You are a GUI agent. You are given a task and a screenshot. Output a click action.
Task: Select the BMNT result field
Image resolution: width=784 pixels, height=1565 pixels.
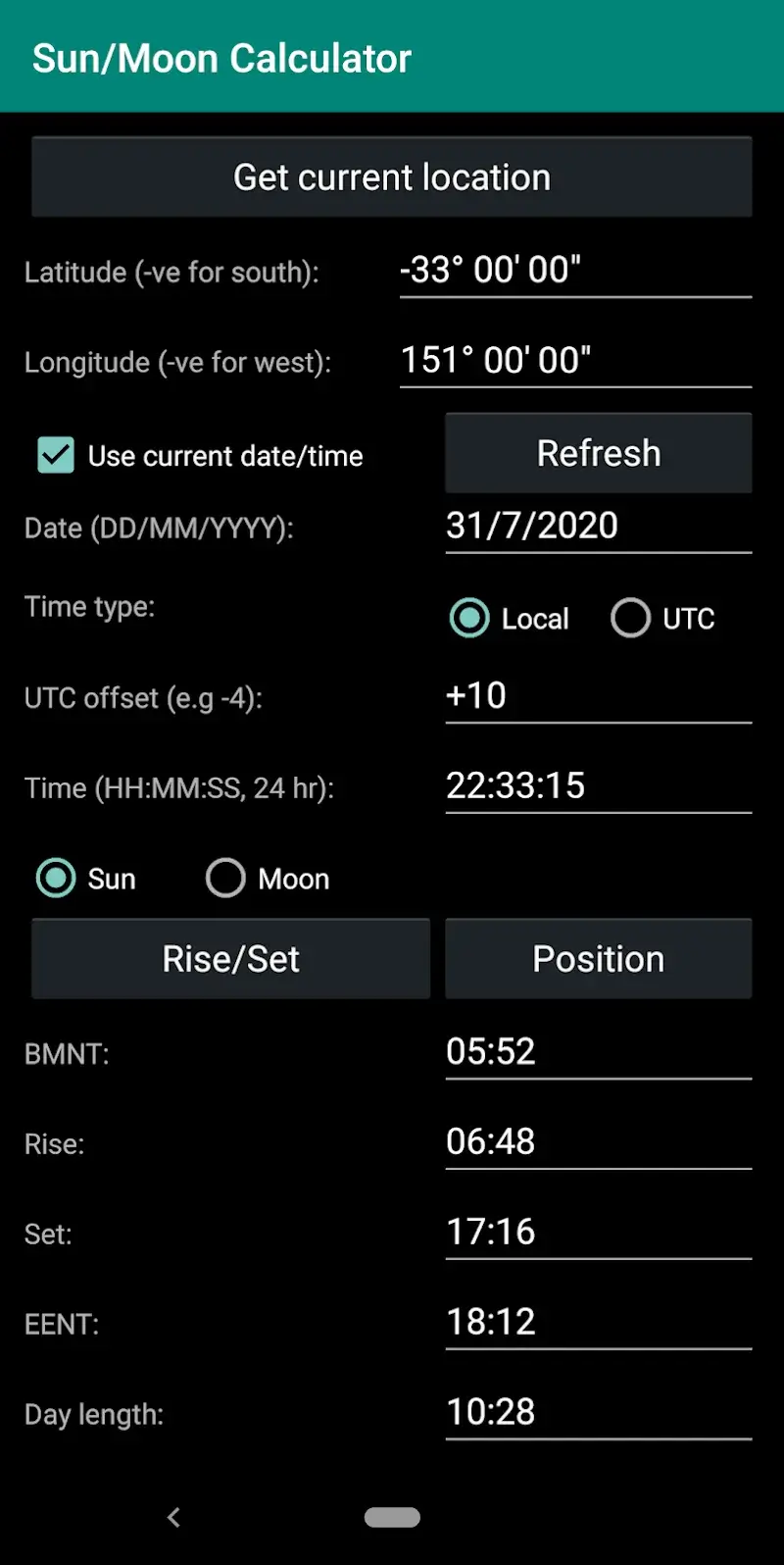[598, 1051]
